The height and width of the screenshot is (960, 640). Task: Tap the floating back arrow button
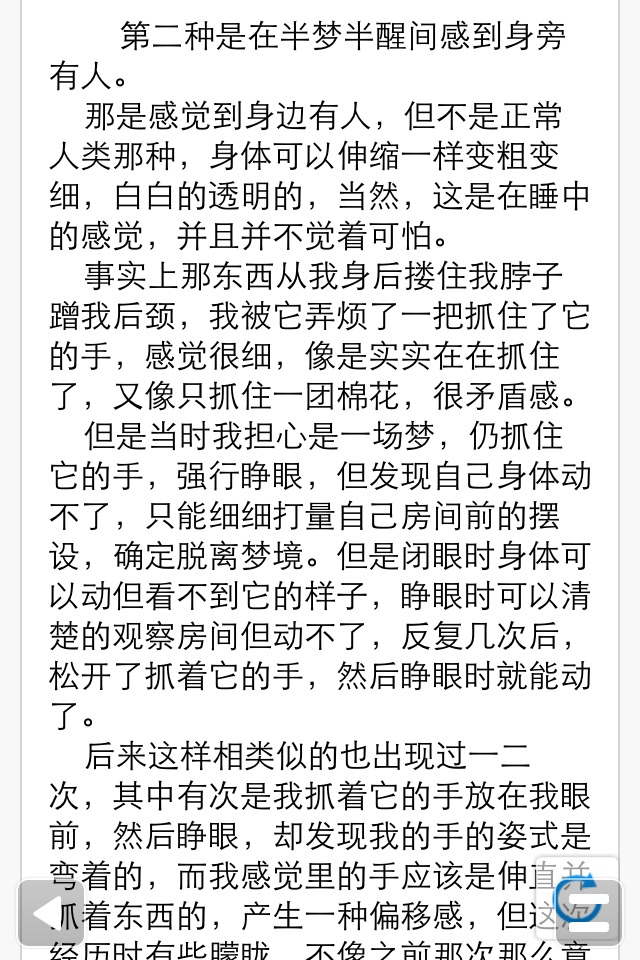point(50,913)
